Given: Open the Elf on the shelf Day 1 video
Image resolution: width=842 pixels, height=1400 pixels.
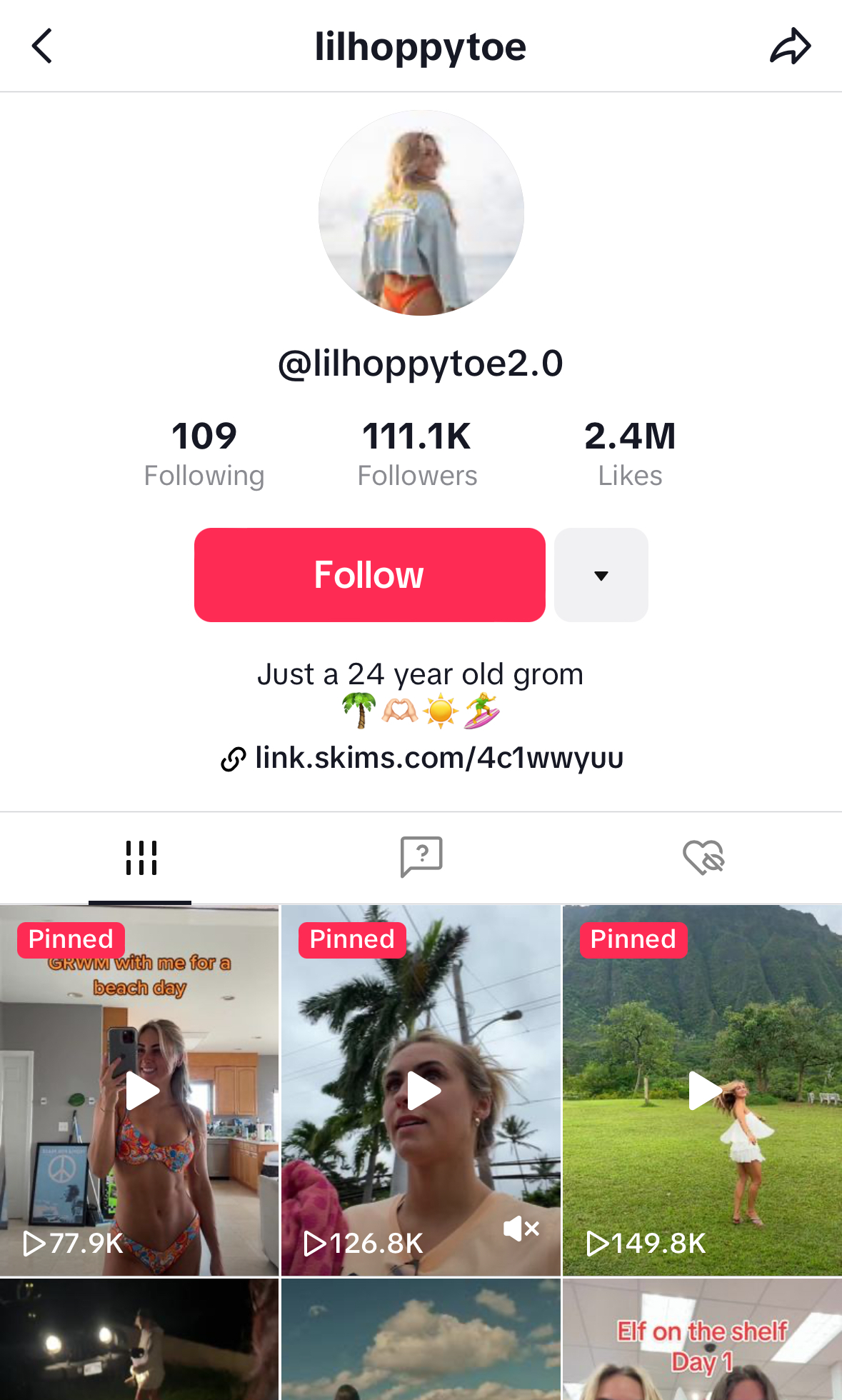Looking at the screenshot, I should (703, 1343).
